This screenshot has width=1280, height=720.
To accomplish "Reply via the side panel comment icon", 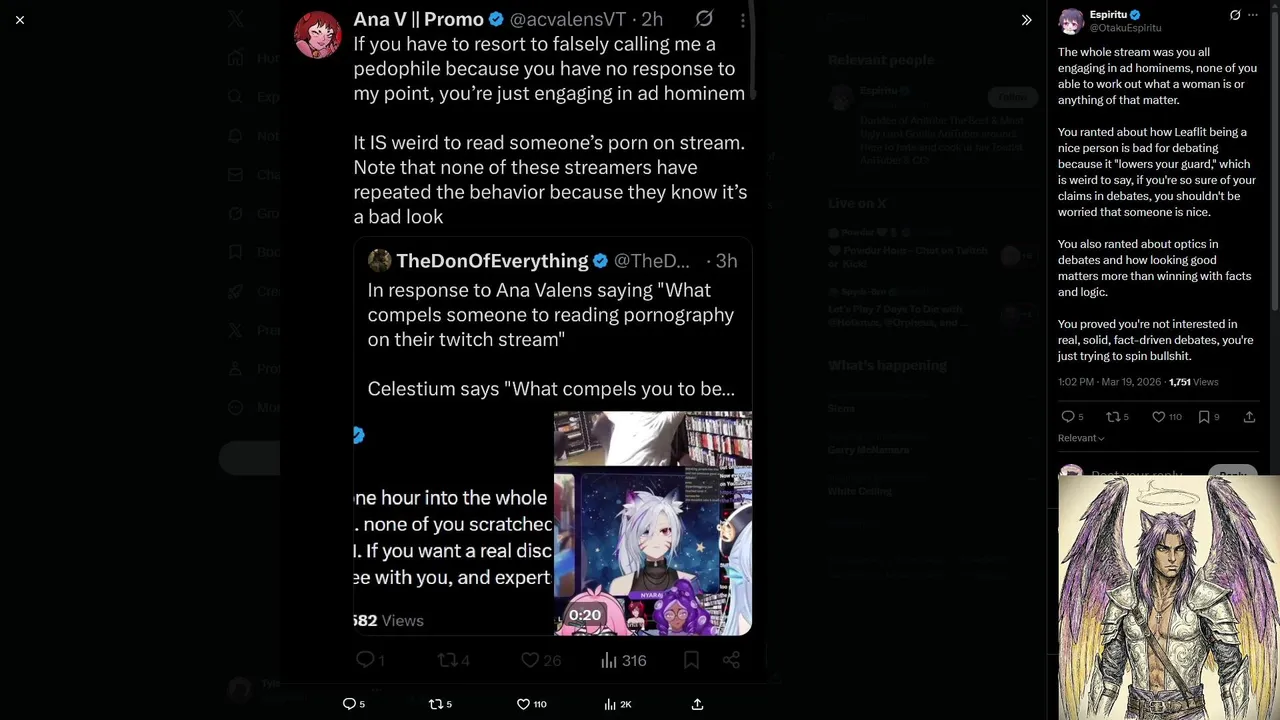I will pyautogui.click(x=1068, y=417).
